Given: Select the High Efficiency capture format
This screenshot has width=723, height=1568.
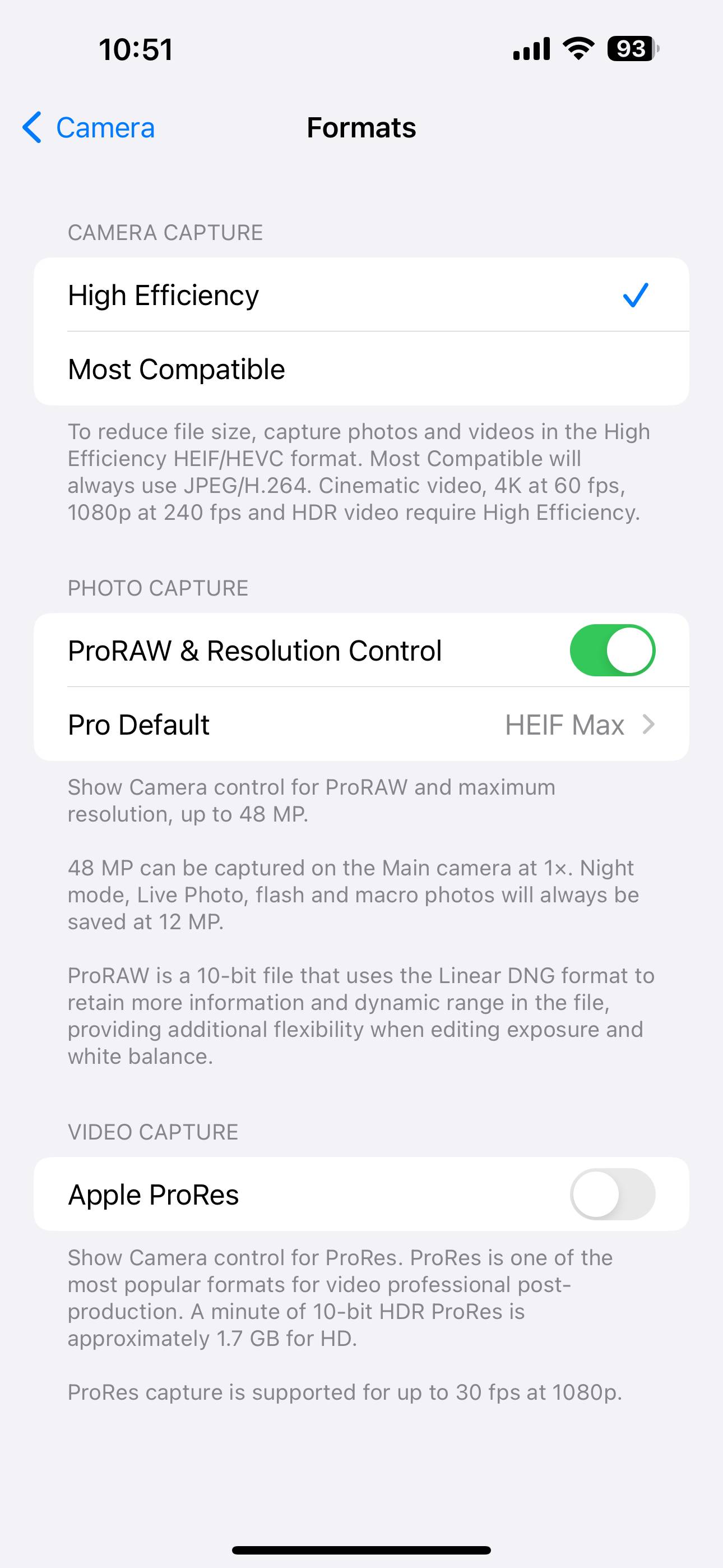Looking at the screenshot, I should pyautogui.click(x=360, y=295).
